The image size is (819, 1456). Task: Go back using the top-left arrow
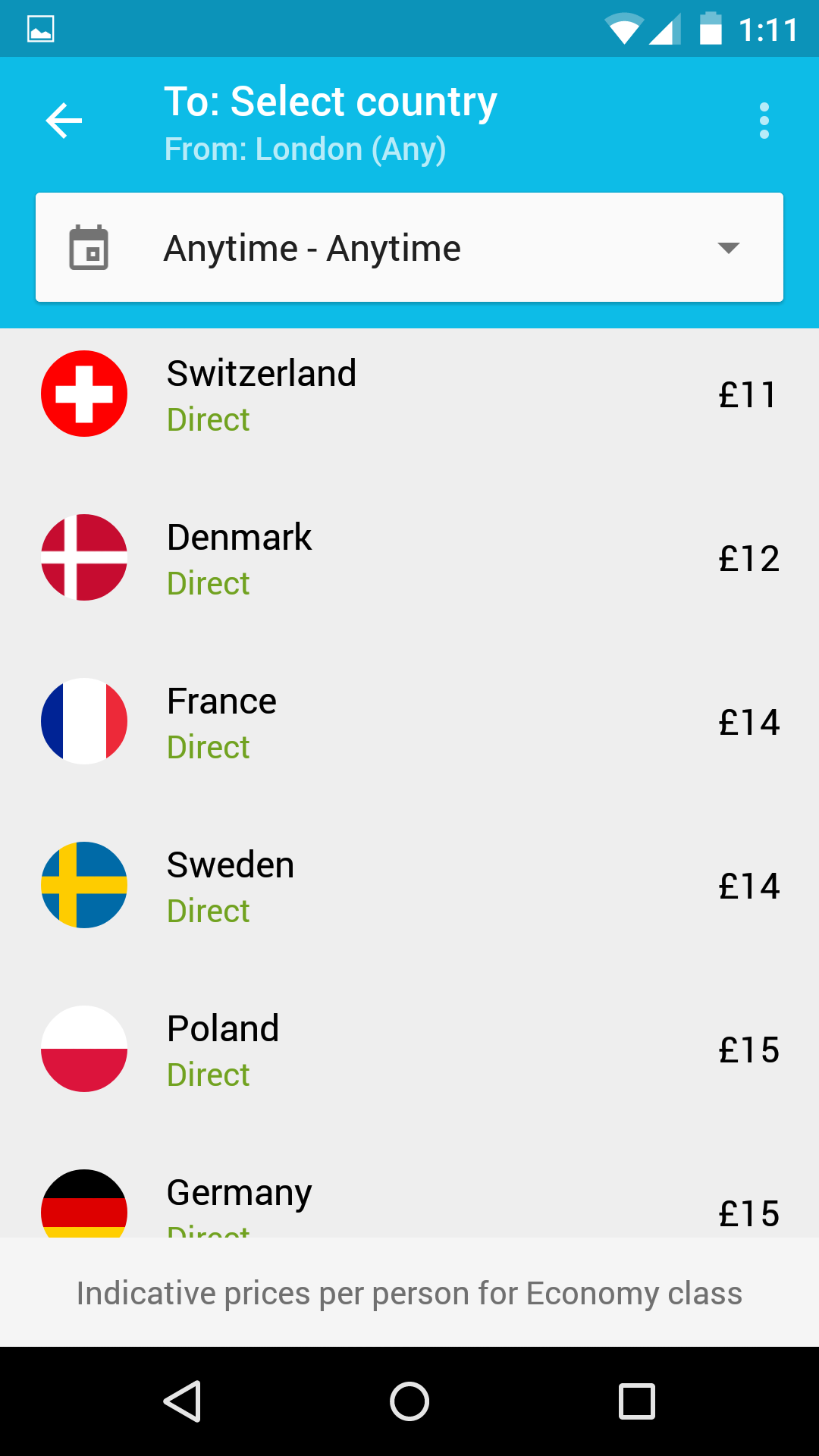tap(64, 121)
